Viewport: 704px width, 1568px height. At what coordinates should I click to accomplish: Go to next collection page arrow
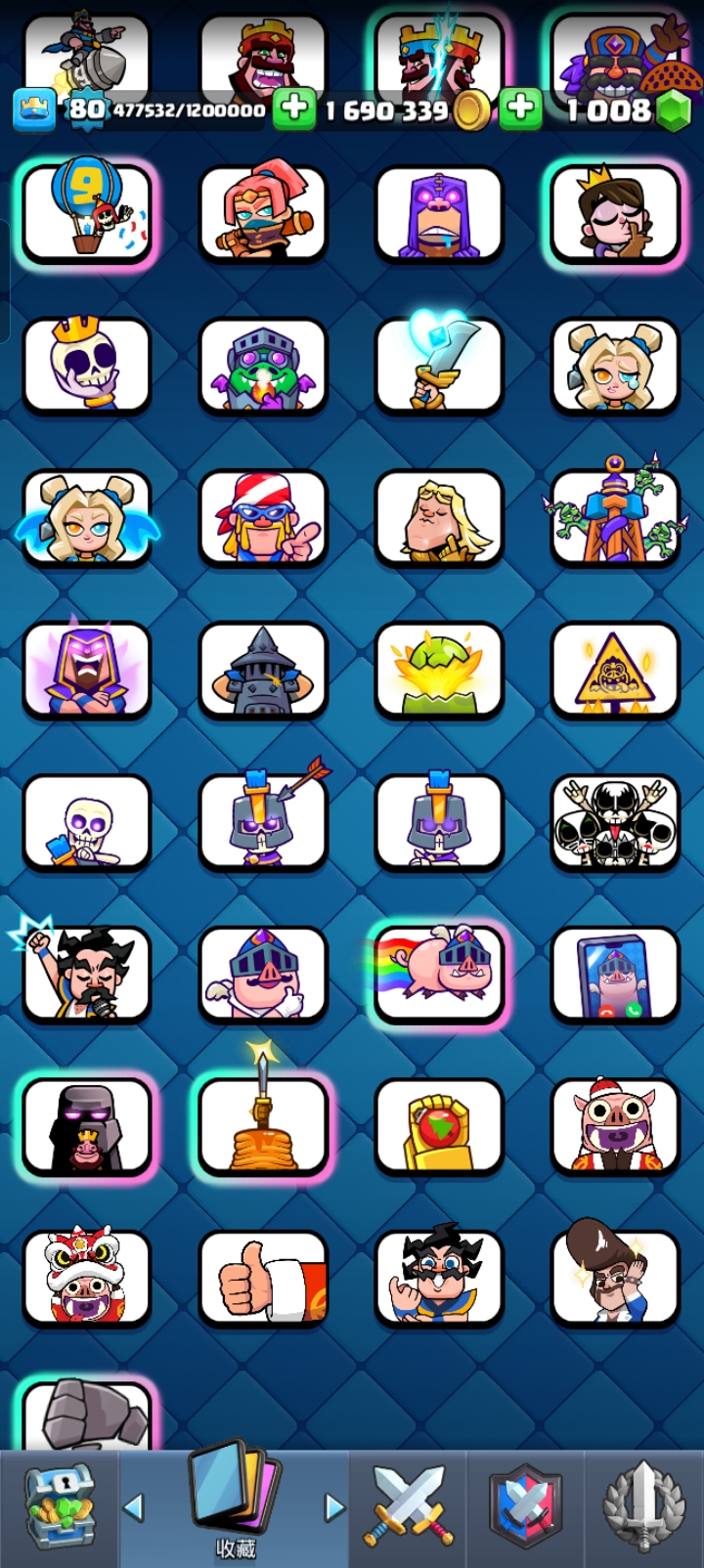click(x=334, y=1507)
